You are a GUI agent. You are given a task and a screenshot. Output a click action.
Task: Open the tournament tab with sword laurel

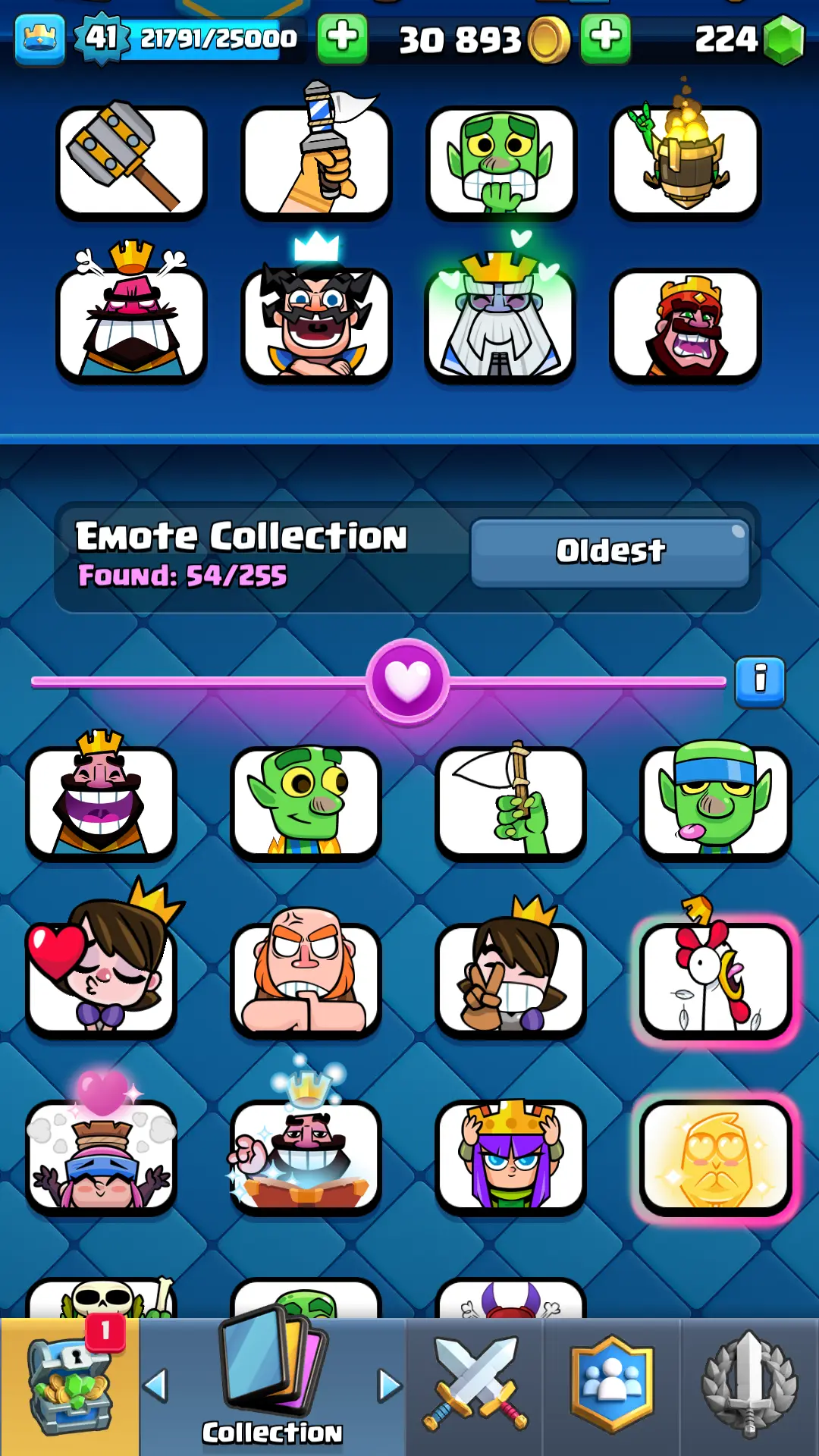749,1386
